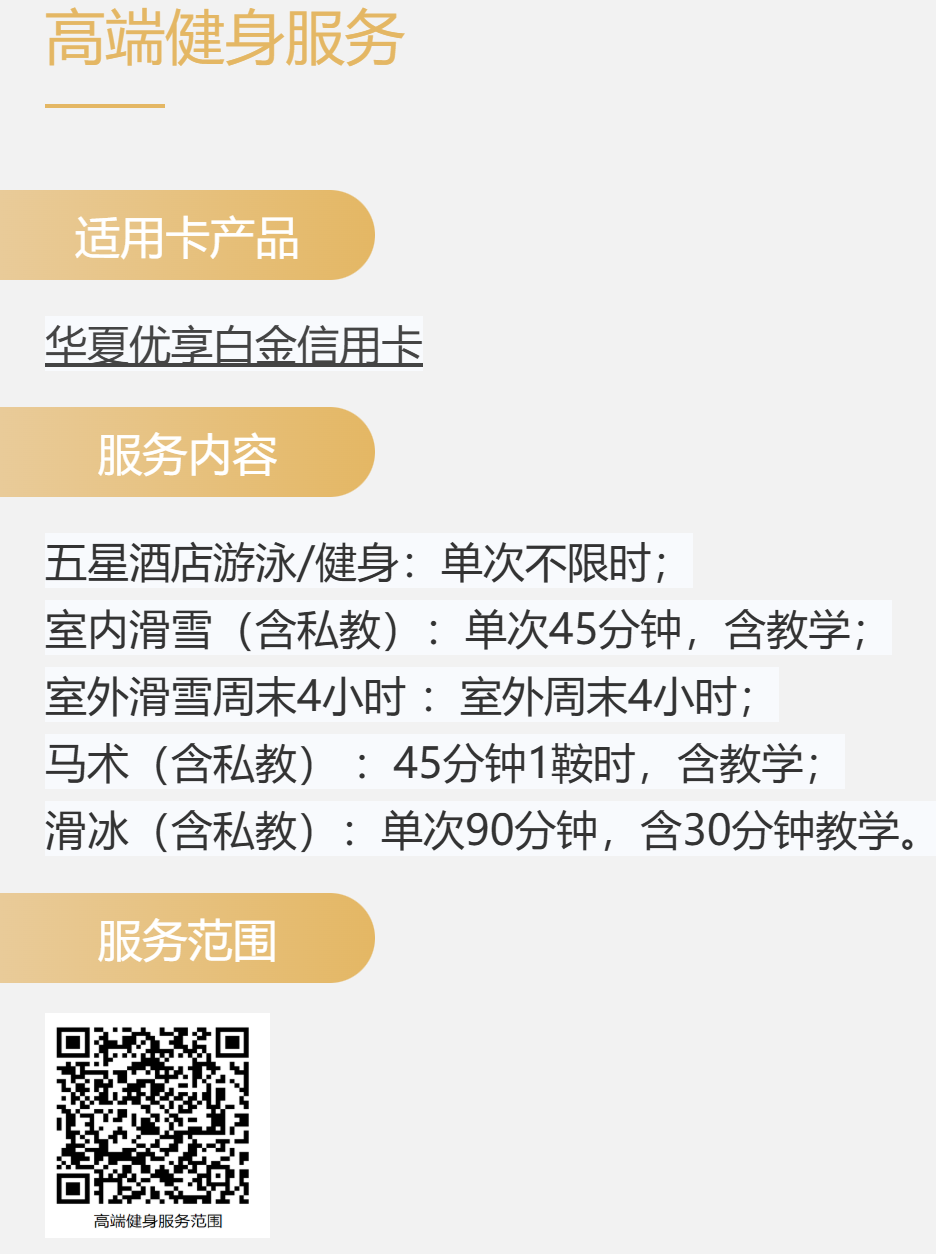
Task: Open the 华夏优享白金信用卡 link
Action: click(233, 344)
